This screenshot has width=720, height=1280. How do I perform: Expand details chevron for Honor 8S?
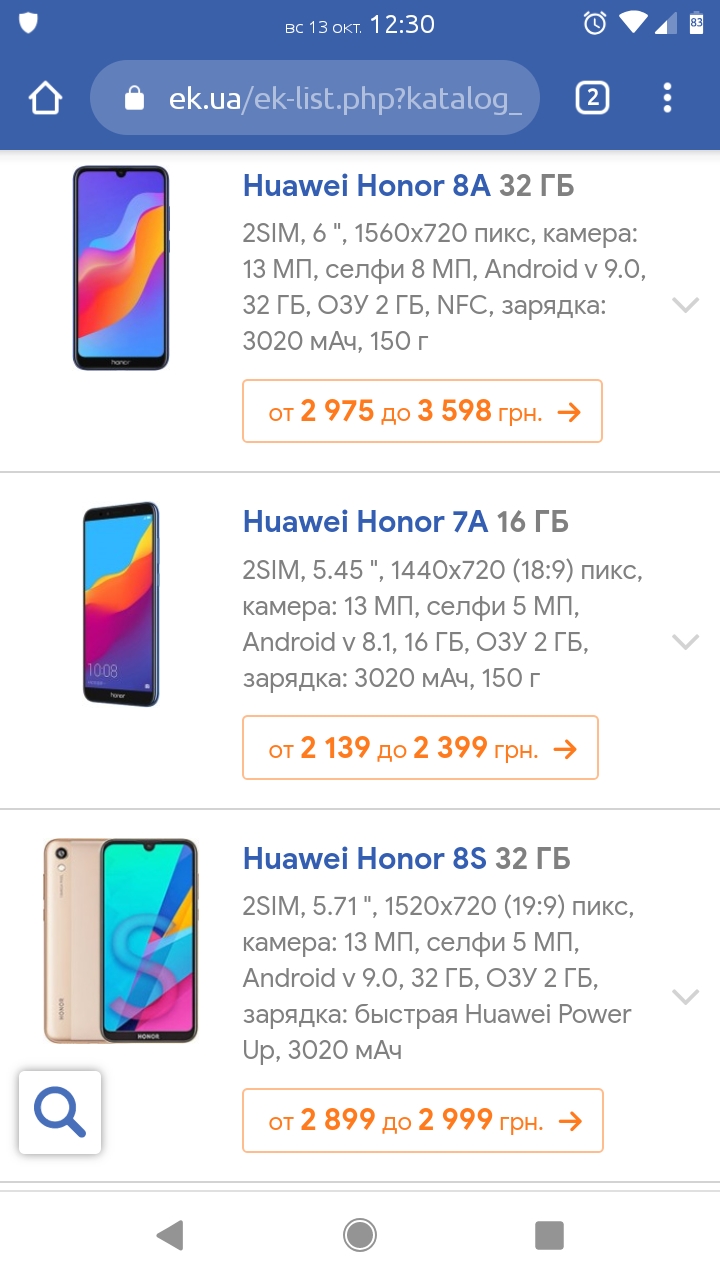685,996
